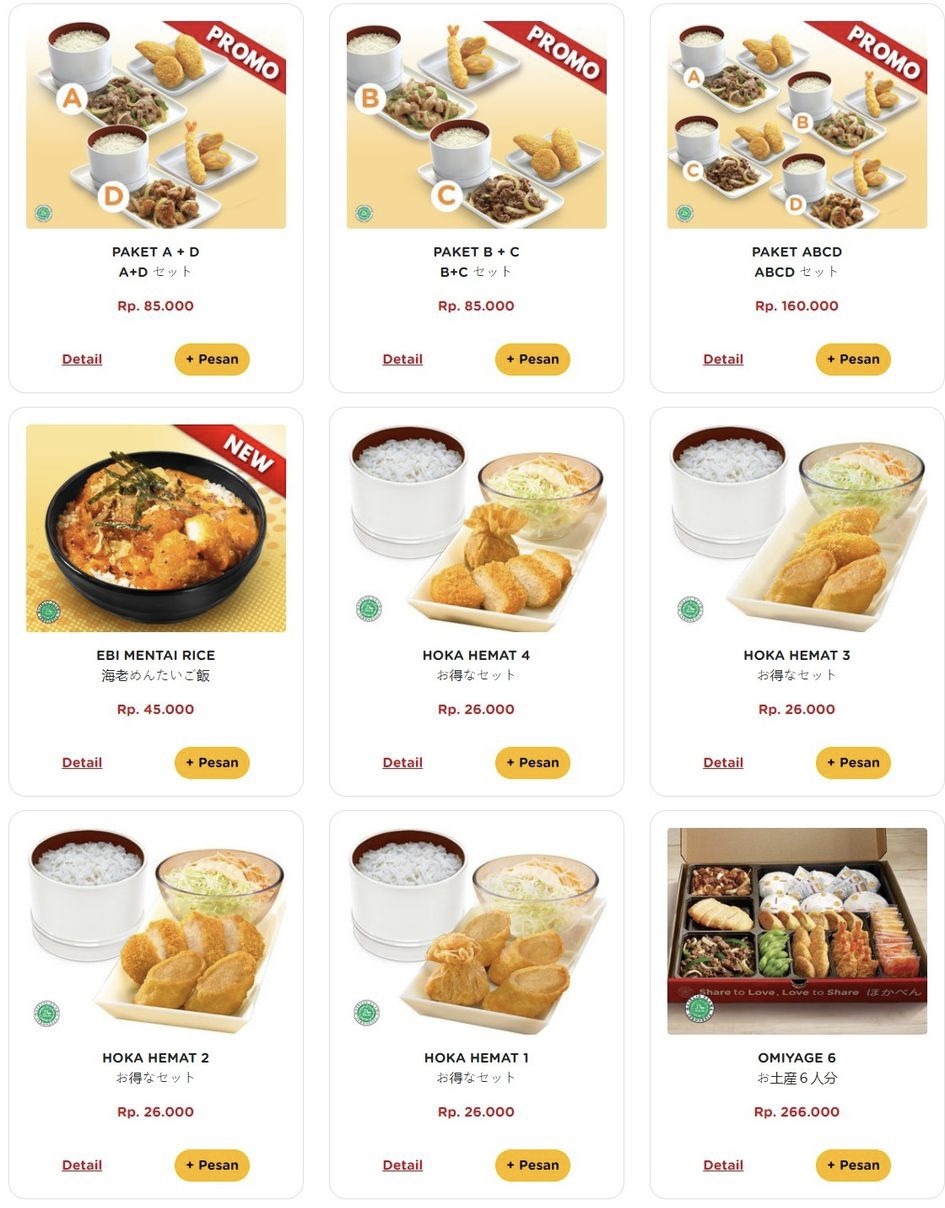View Hoka Hemat 3 Detail
The width and height of the screenshot is (945, 1208).
[x=723, y=762]
